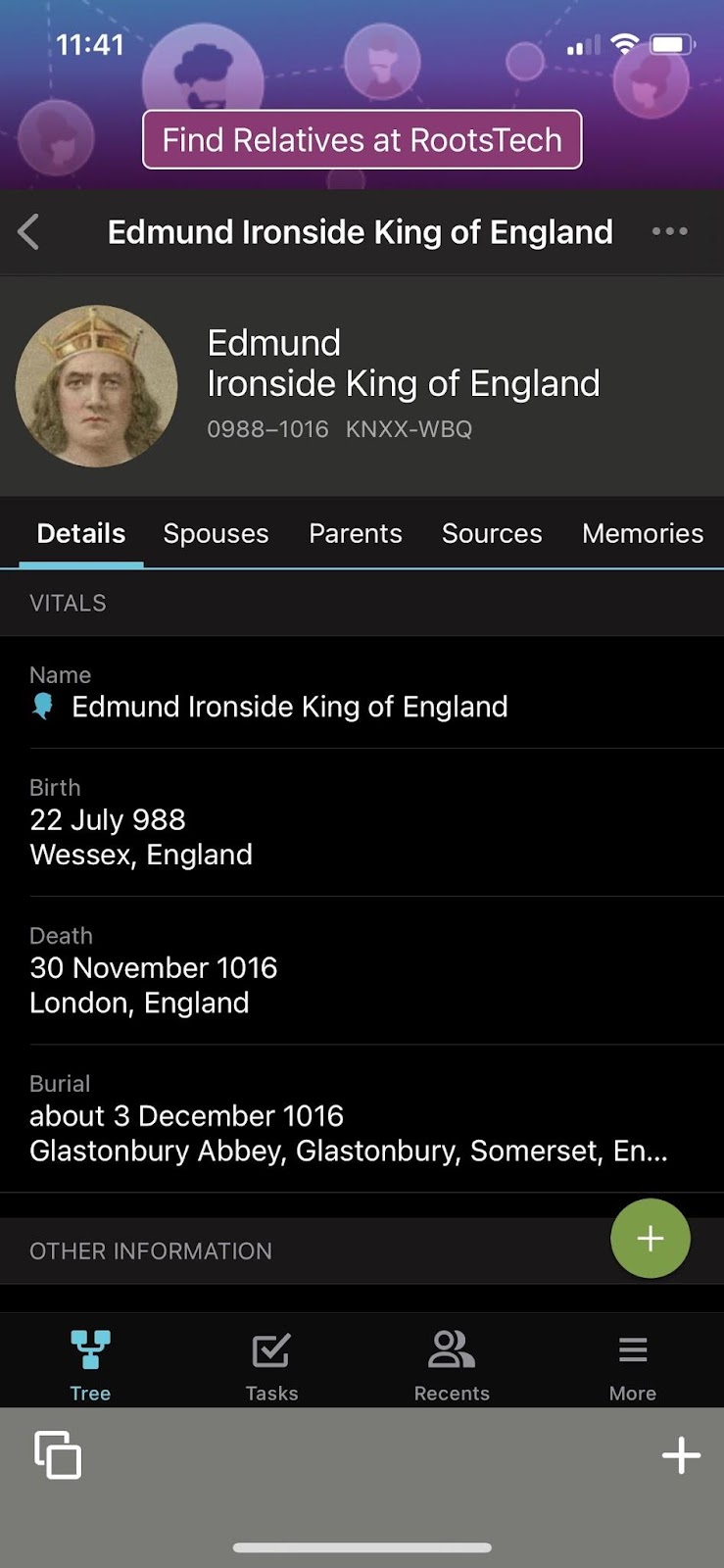Switch to the Parents tab
This screenshot has width=724, height=1568.
[x=355, y=533]
